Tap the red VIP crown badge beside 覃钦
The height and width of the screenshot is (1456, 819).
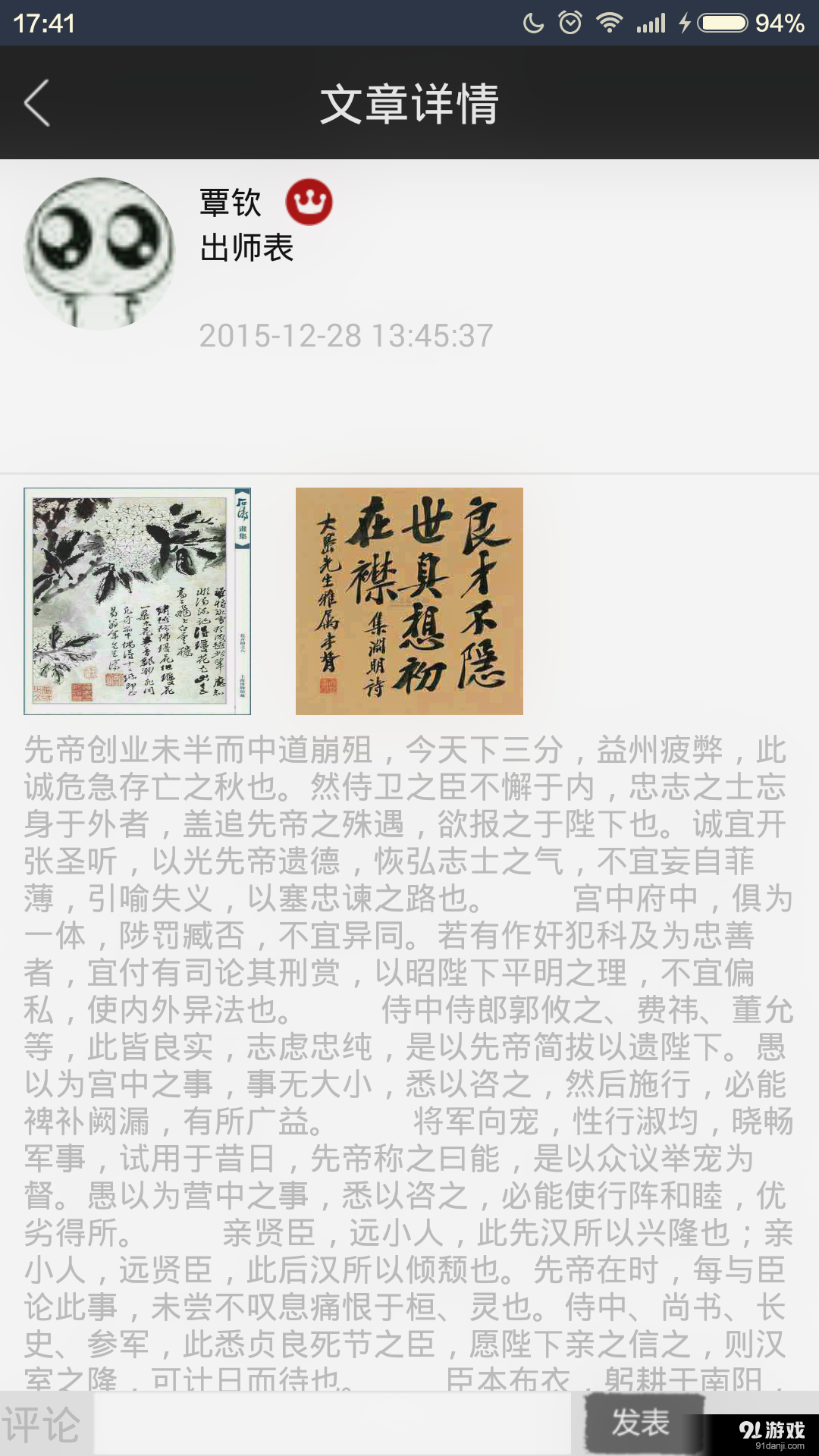[x=309, y=203]
